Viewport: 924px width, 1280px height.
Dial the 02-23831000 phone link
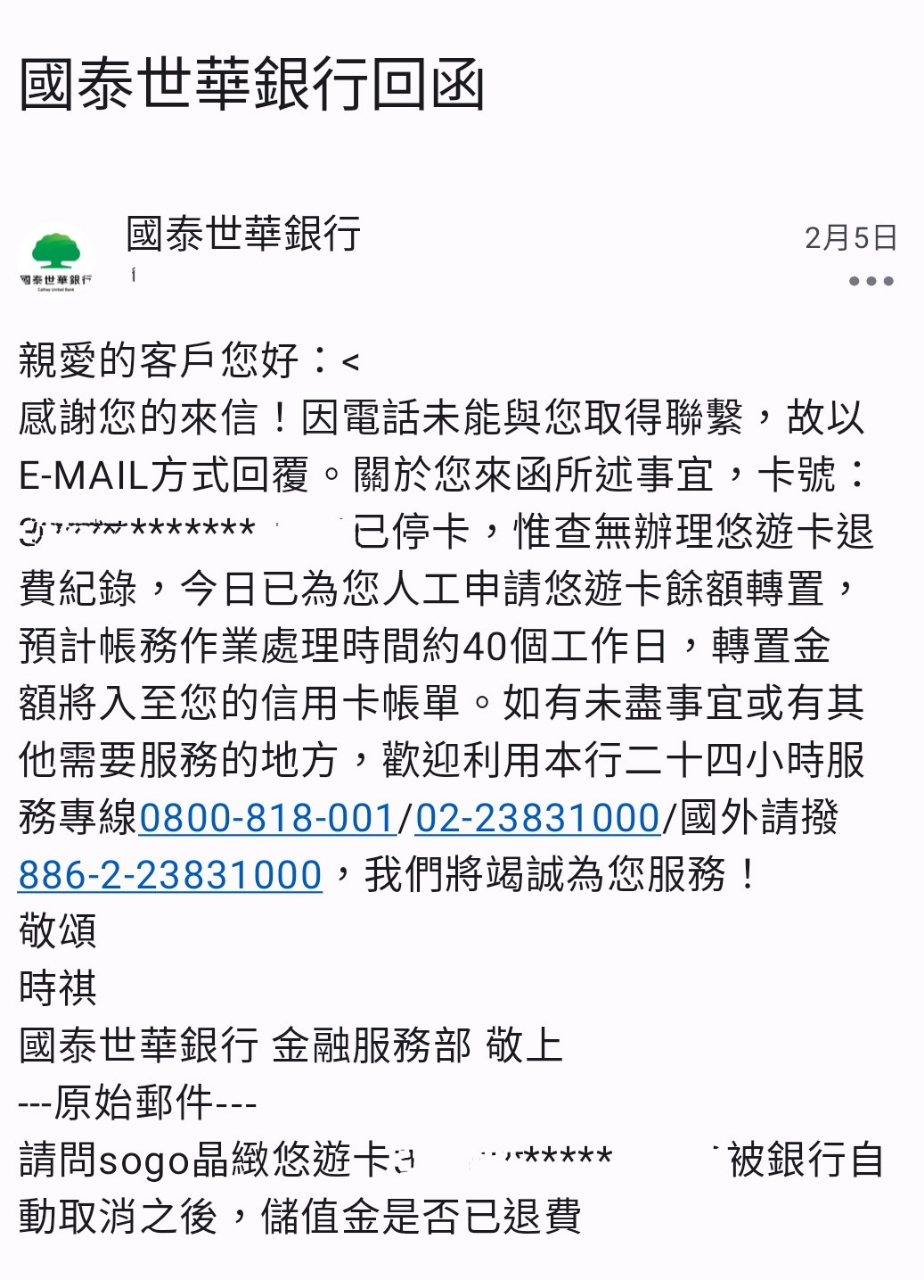[x=537, y=819]
